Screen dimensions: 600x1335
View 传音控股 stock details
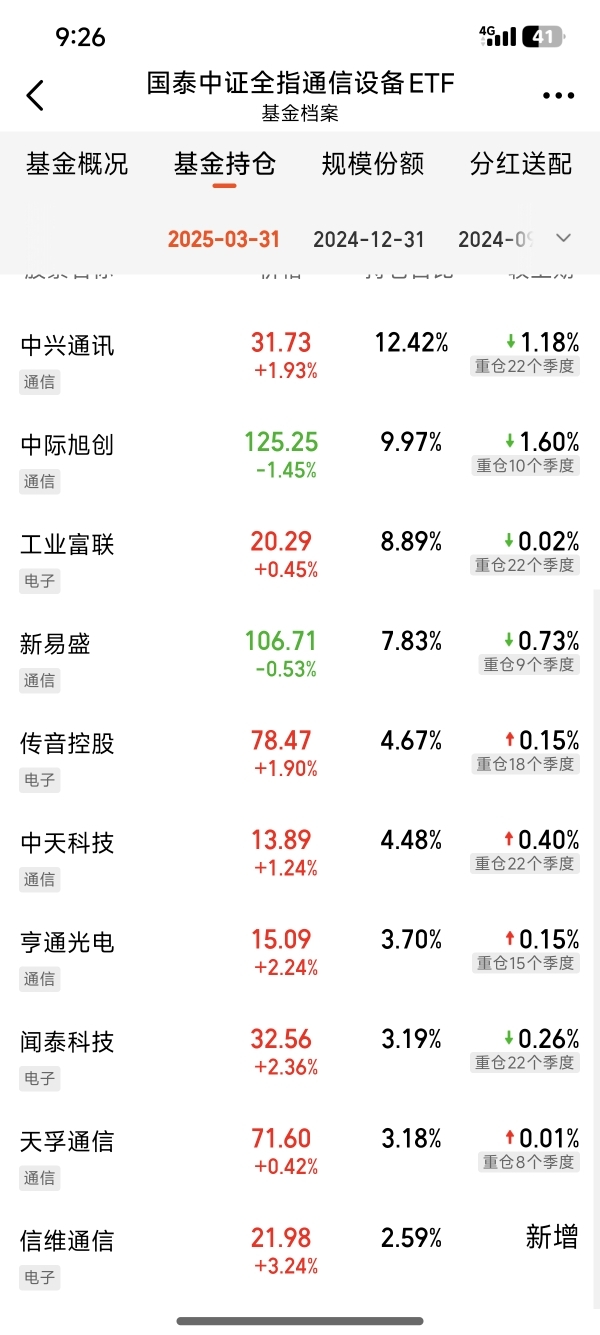tap(300, 755)
